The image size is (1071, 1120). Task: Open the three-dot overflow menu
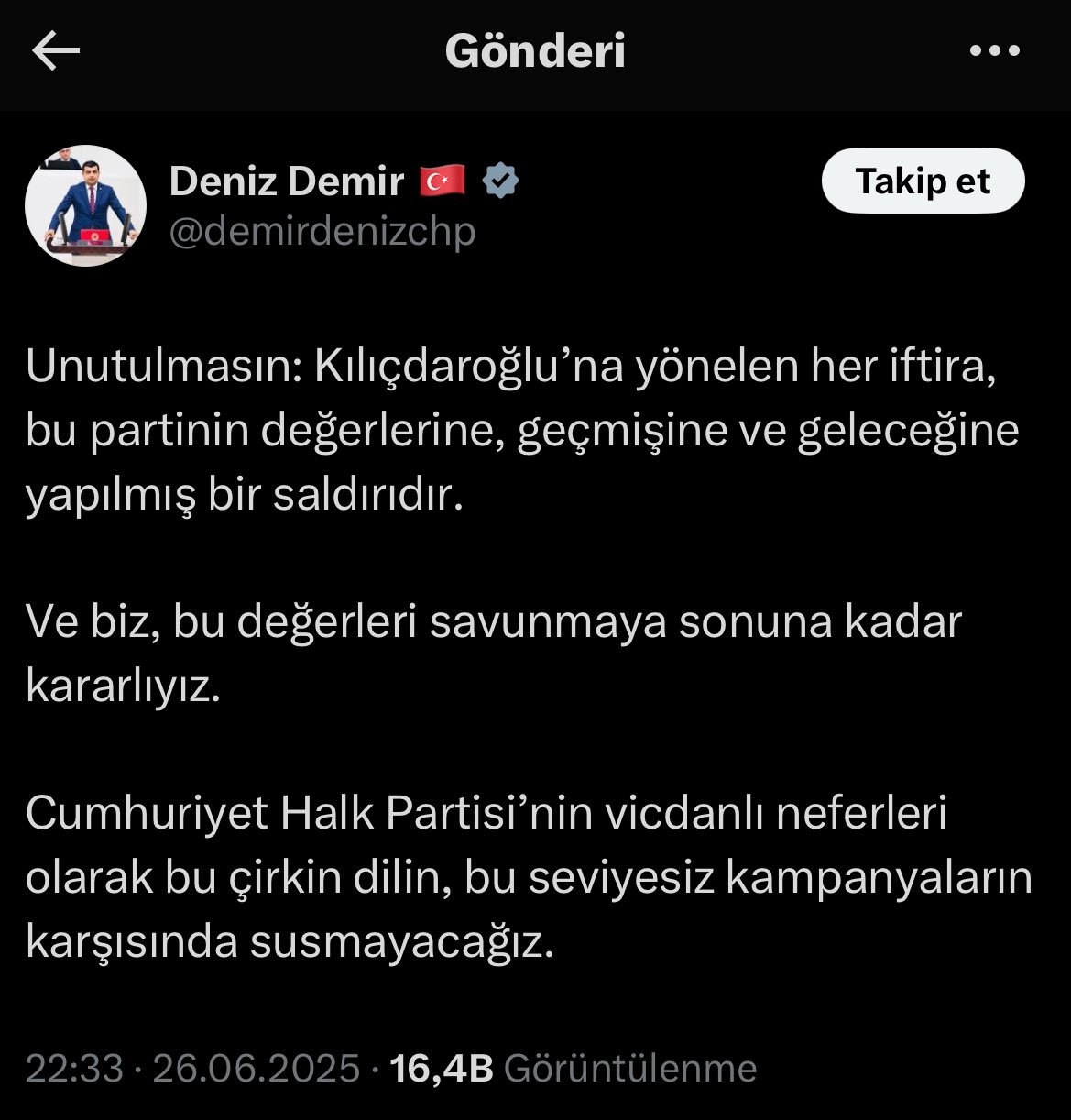tap(995, 51)
